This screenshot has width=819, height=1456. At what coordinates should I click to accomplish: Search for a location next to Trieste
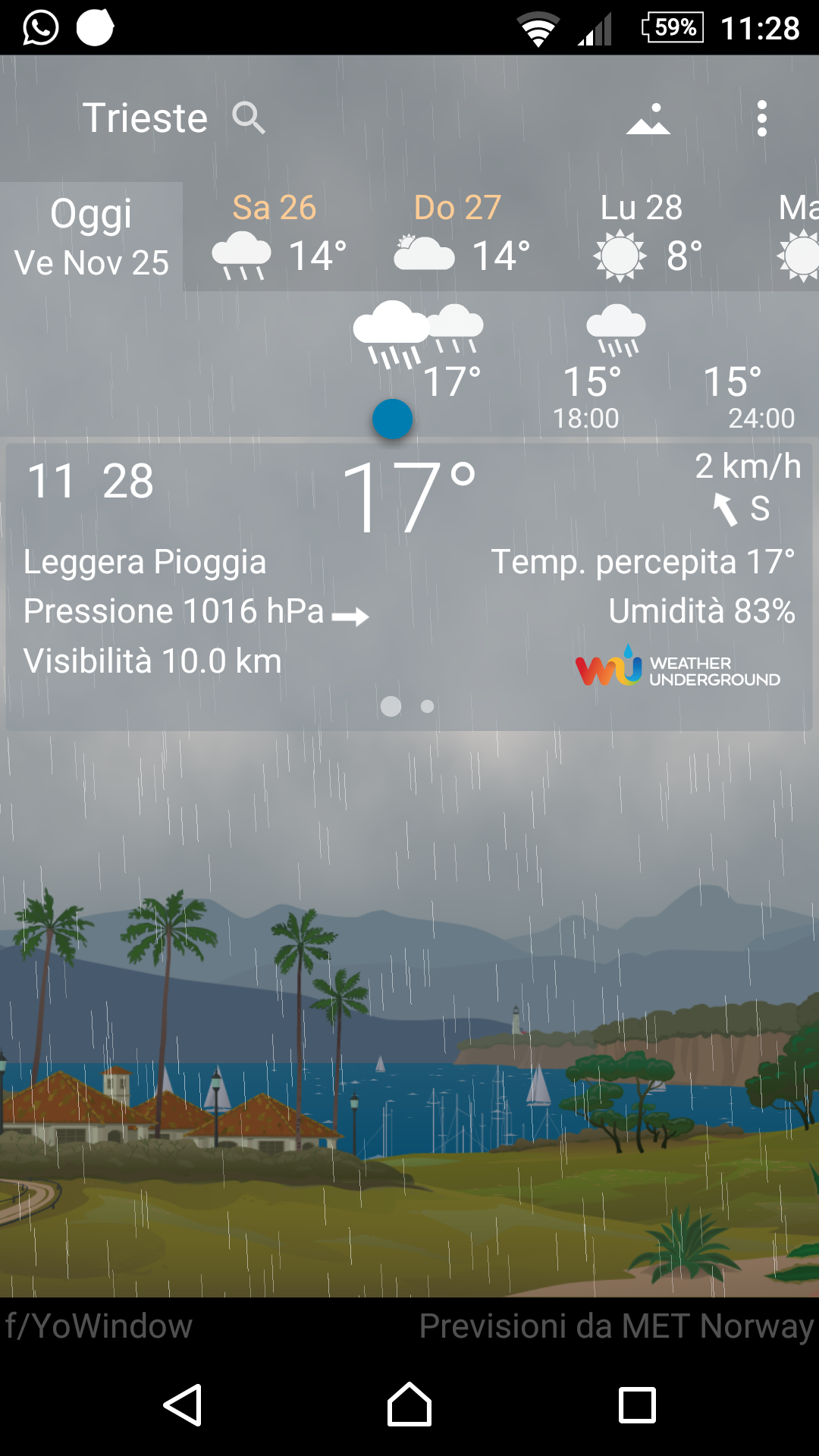click(x=249, y=118)
